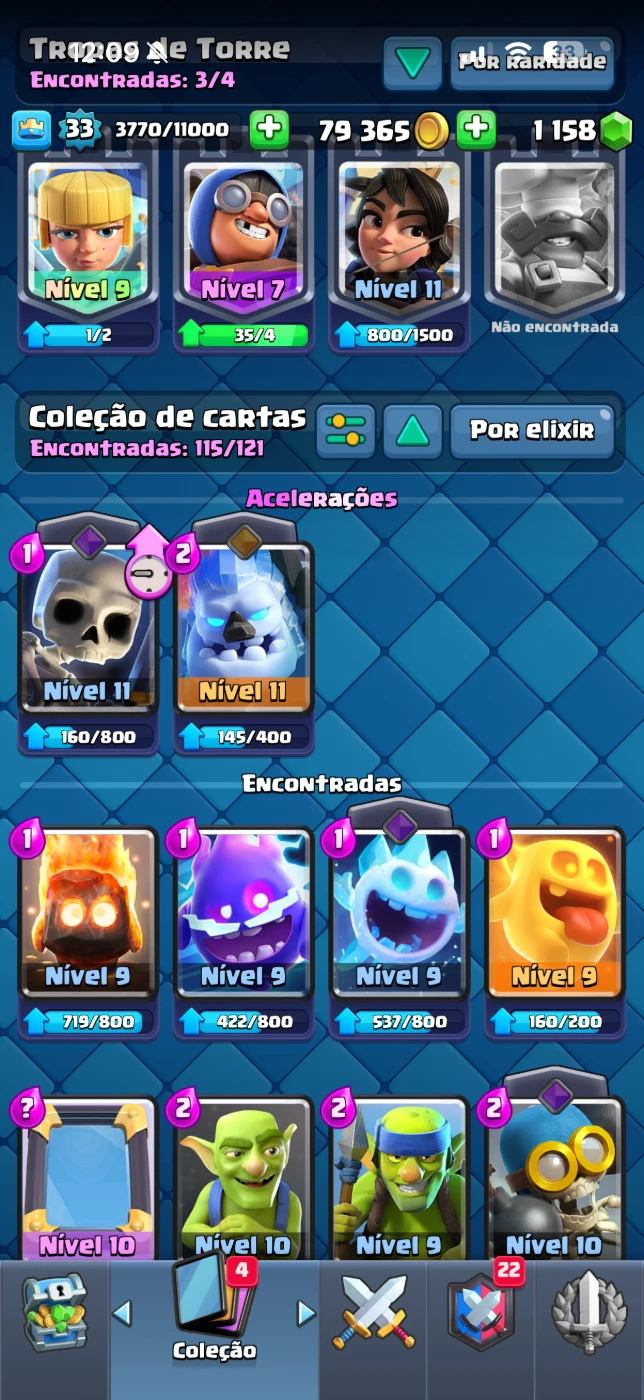Select the Electro Spirit card showing 422/800
This screenshot has width=644, height=1400.
244,910
